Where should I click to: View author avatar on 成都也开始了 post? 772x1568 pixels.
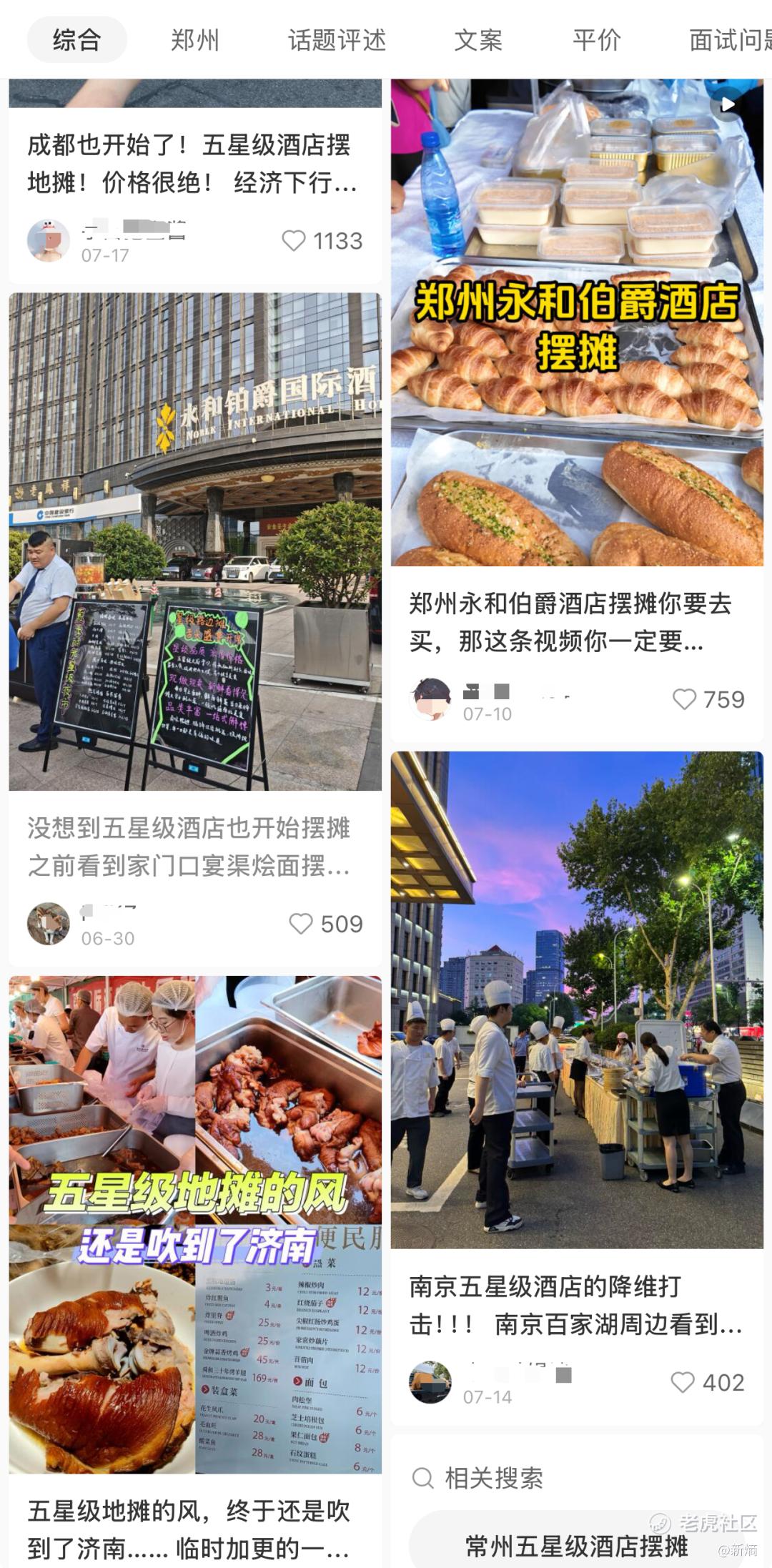[x=49, y=241]
